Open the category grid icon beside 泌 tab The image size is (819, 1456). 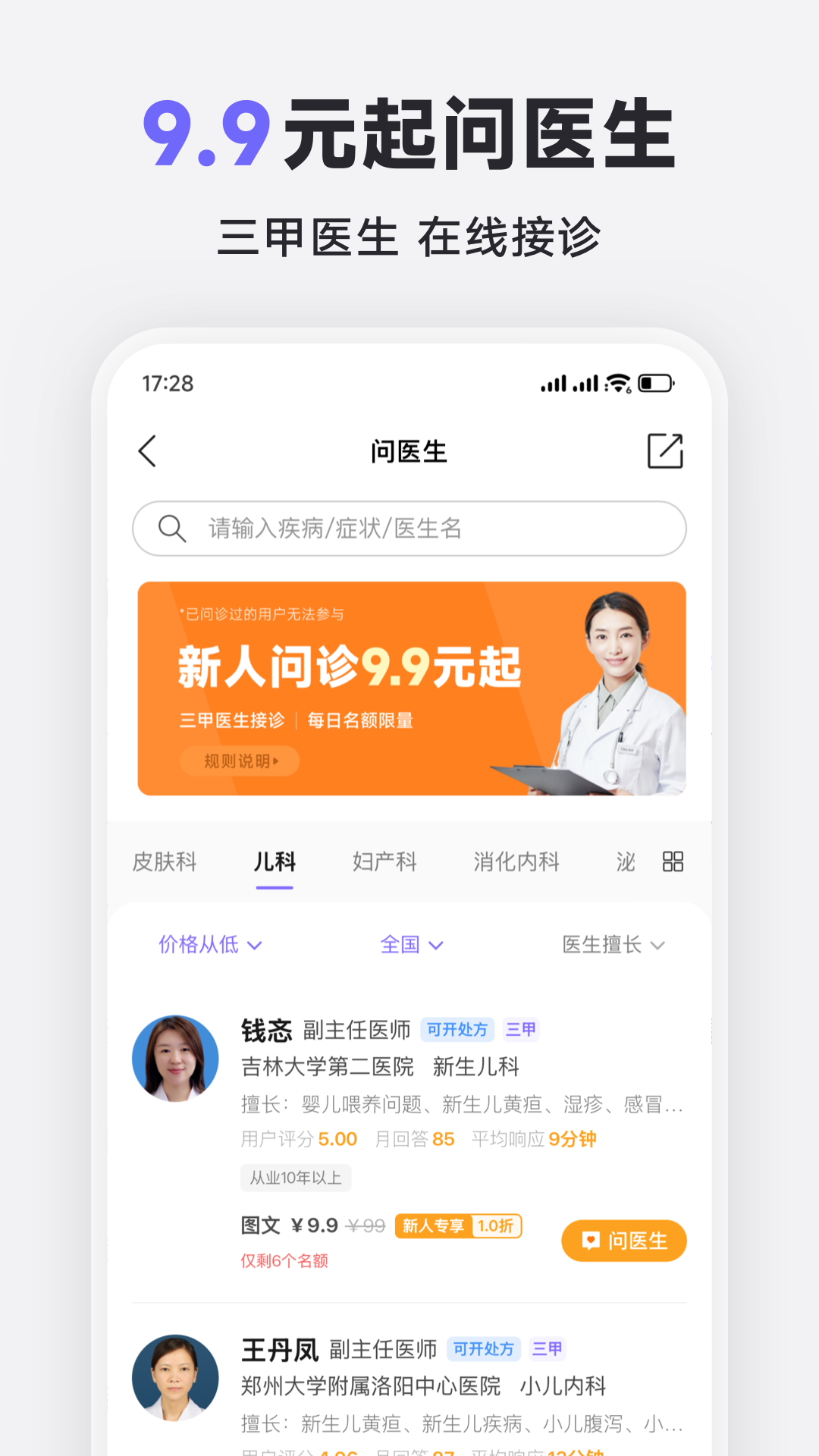(x=672, y=861)
